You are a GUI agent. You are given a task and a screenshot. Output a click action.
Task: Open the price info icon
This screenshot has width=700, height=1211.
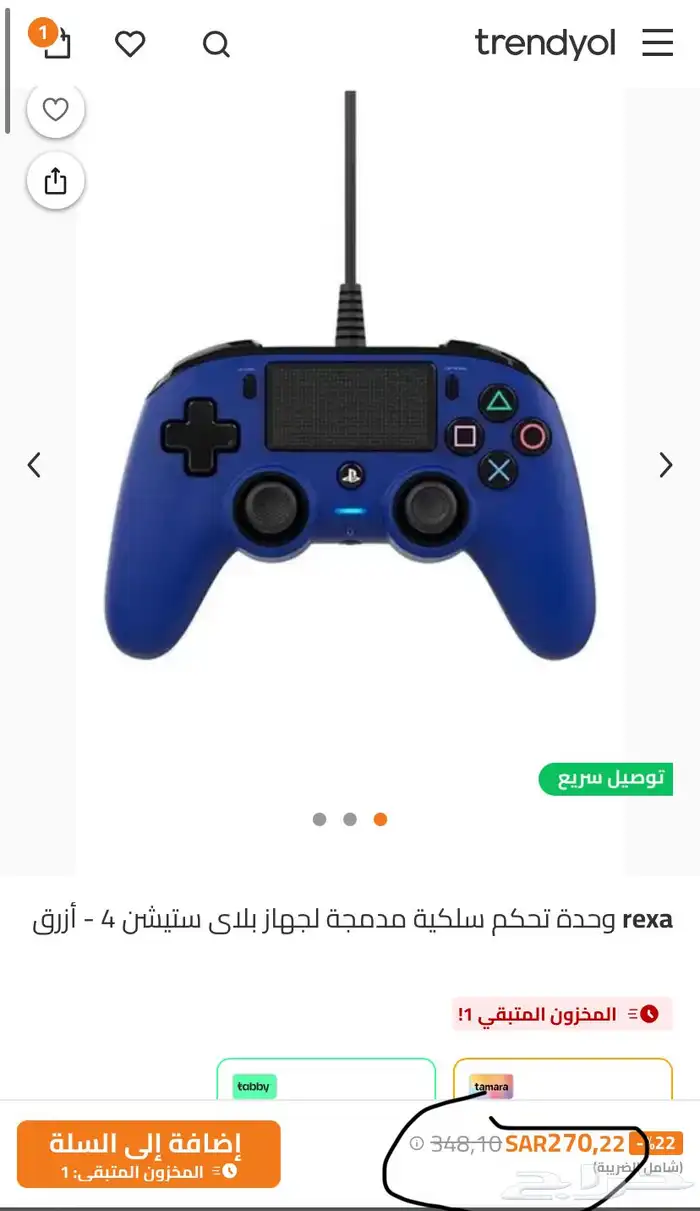coord(417,1143)
